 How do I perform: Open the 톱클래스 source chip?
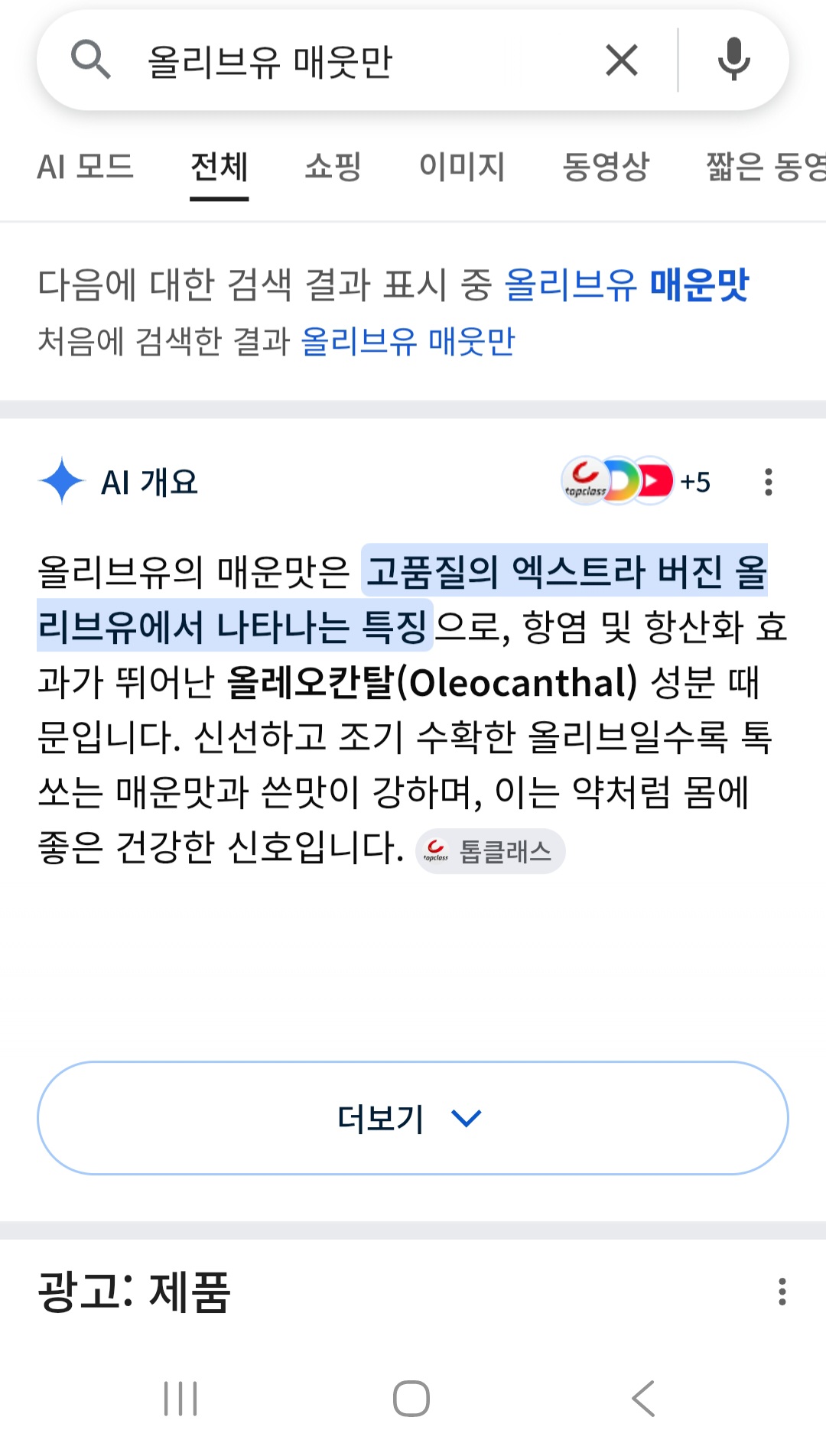pyautogui.click(x=490, y=851)
